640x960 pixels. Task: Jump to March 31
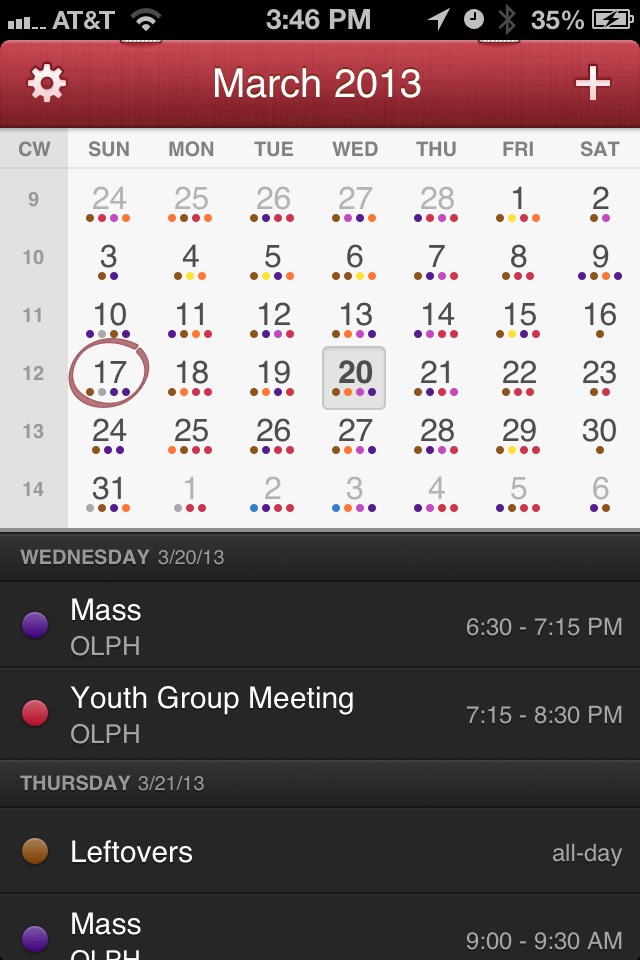[109, 491]
